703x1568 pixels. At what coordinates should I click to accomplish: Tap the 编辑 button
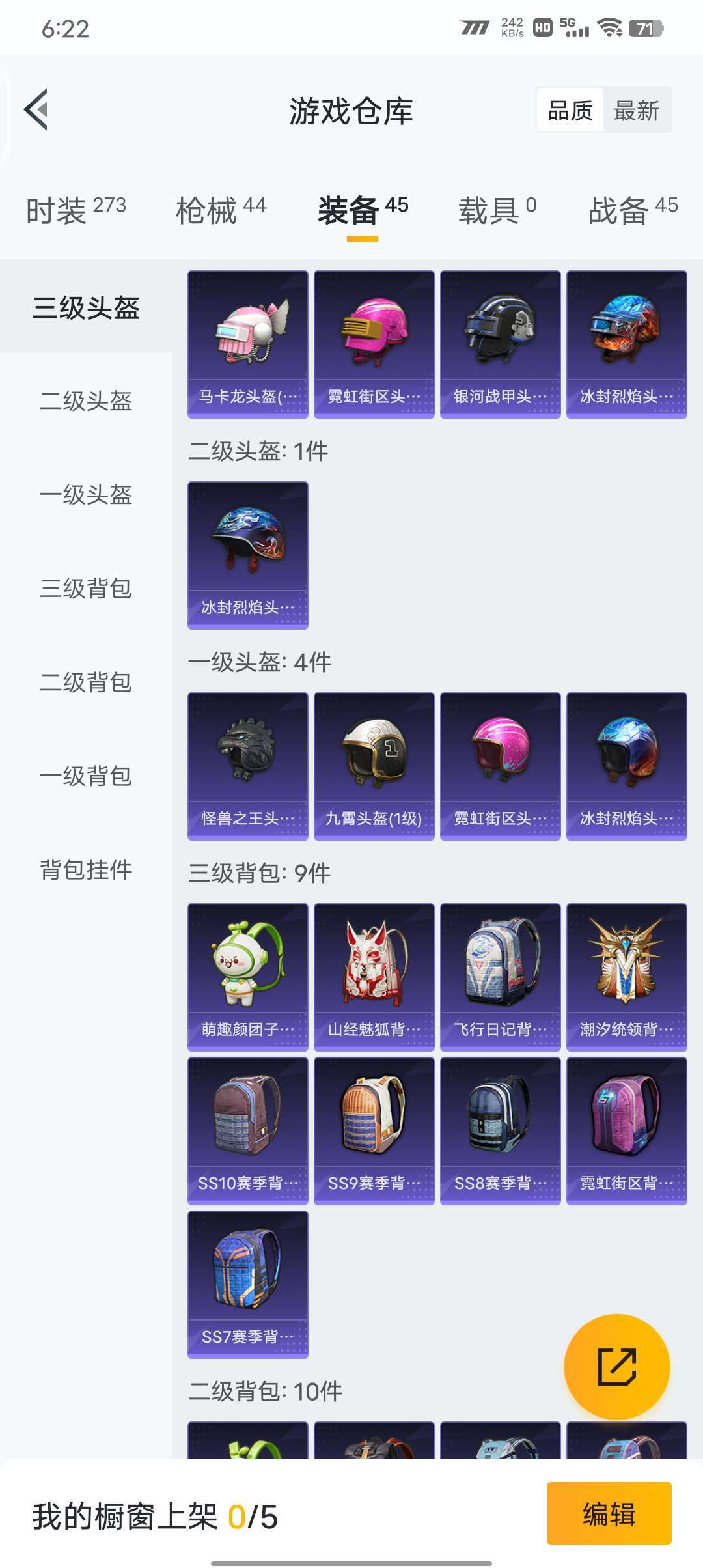(609, 1513)
